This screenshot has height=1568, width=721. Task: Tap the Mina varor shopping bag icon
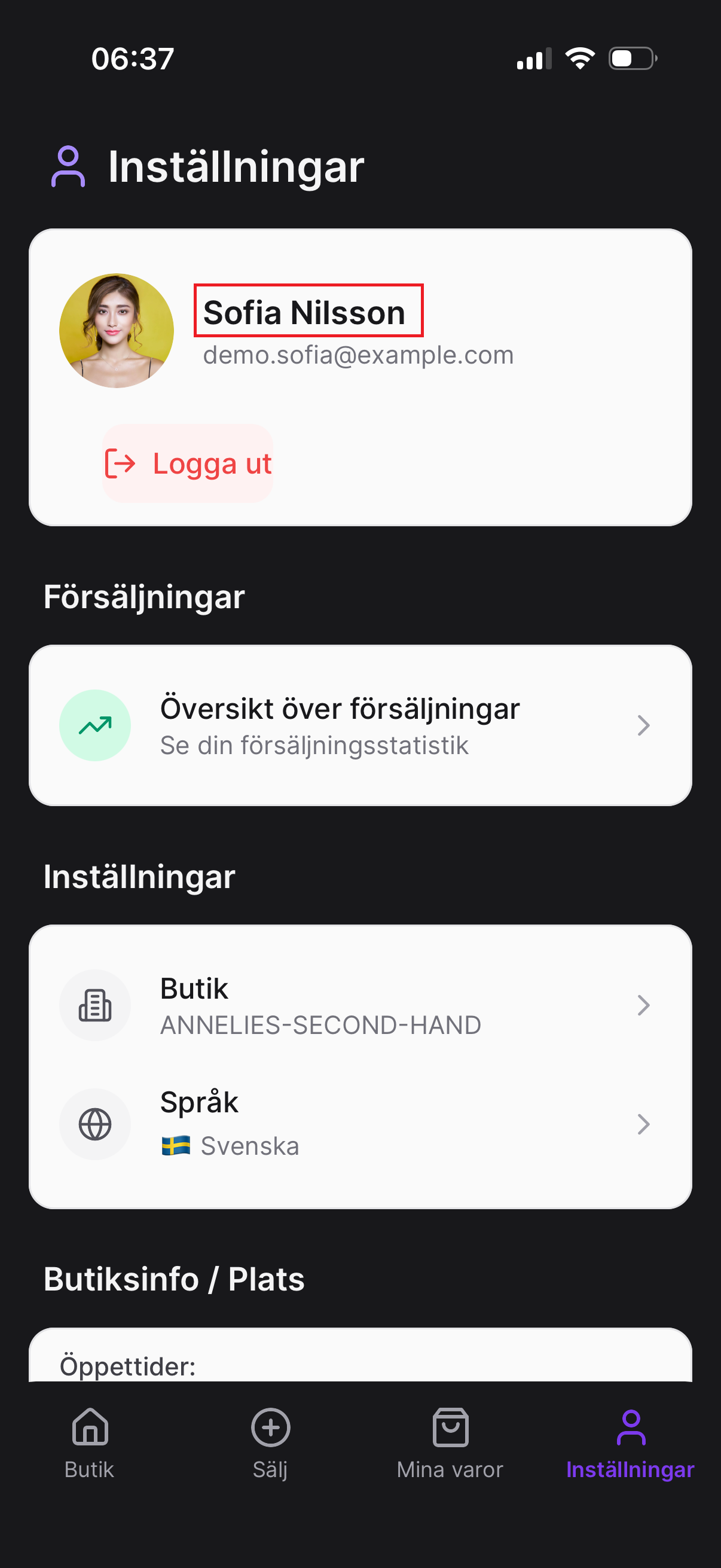click(x=450, y=1426)
